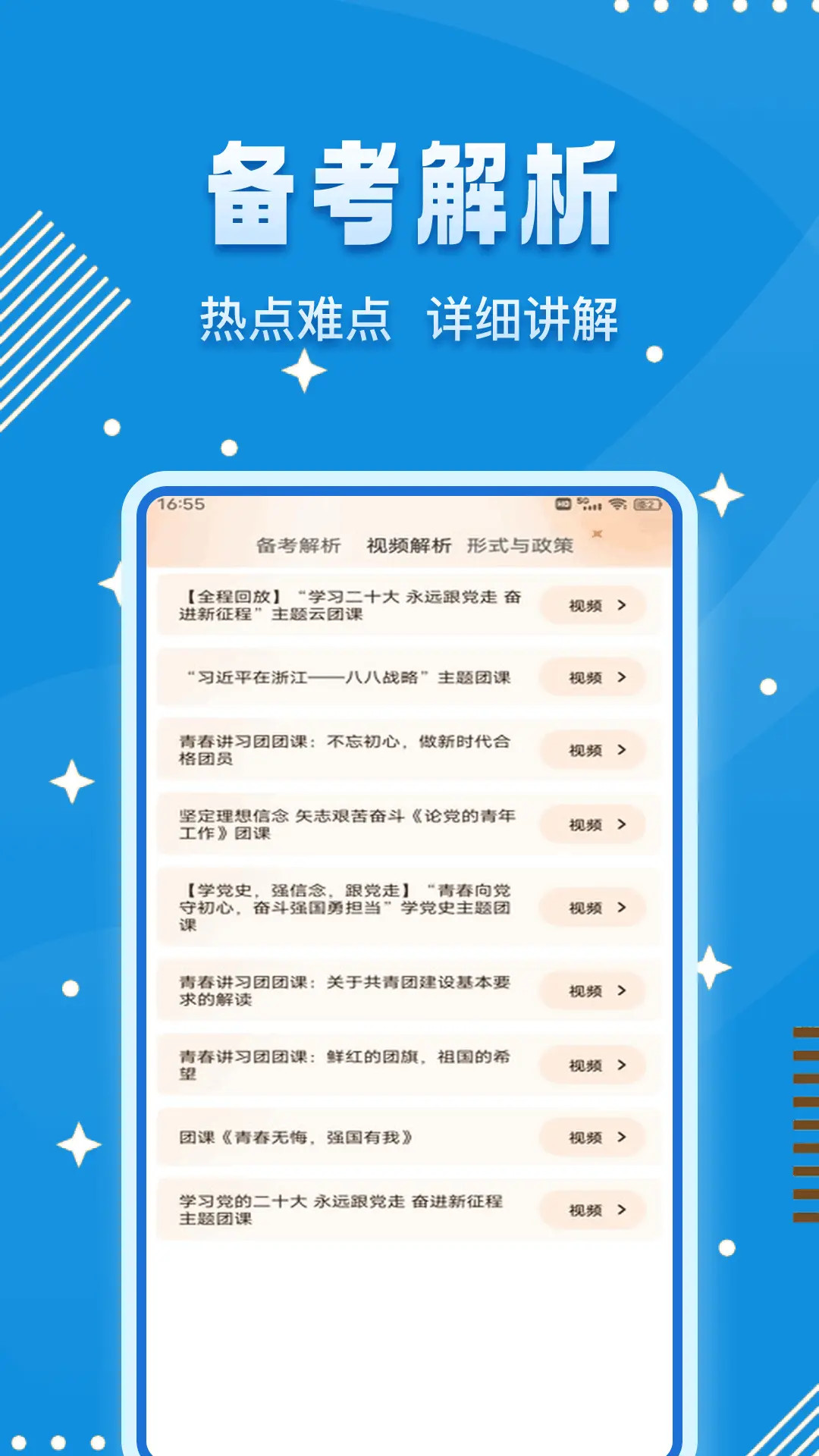
Task: Select the 视频解析 tab
Action: click(408, 544)
